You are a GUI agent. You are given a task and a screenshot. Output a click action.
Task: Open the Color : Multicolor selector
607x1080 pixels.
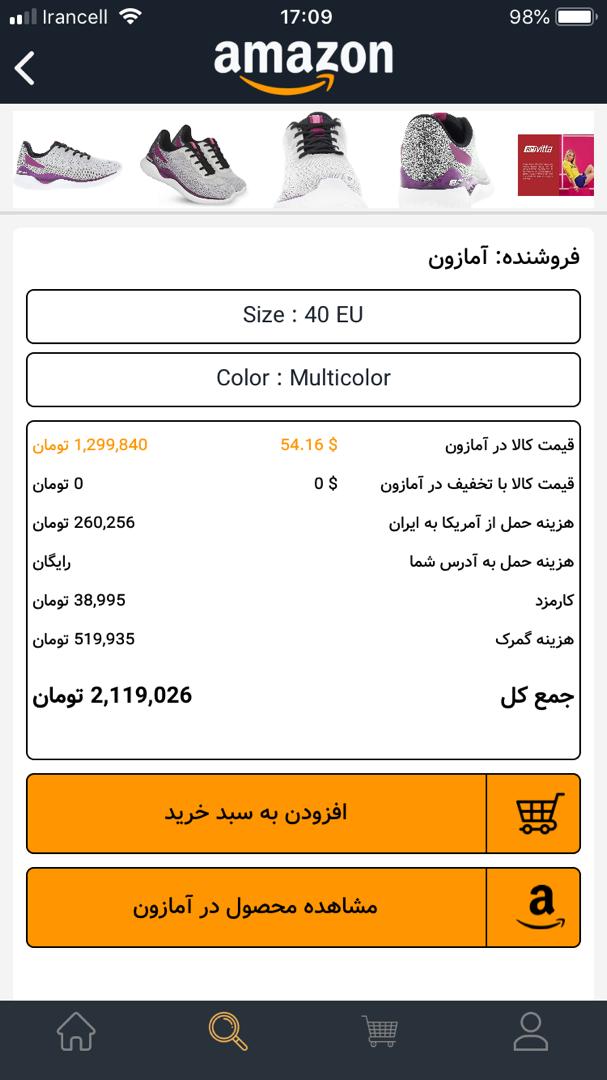tap(303, 379)
